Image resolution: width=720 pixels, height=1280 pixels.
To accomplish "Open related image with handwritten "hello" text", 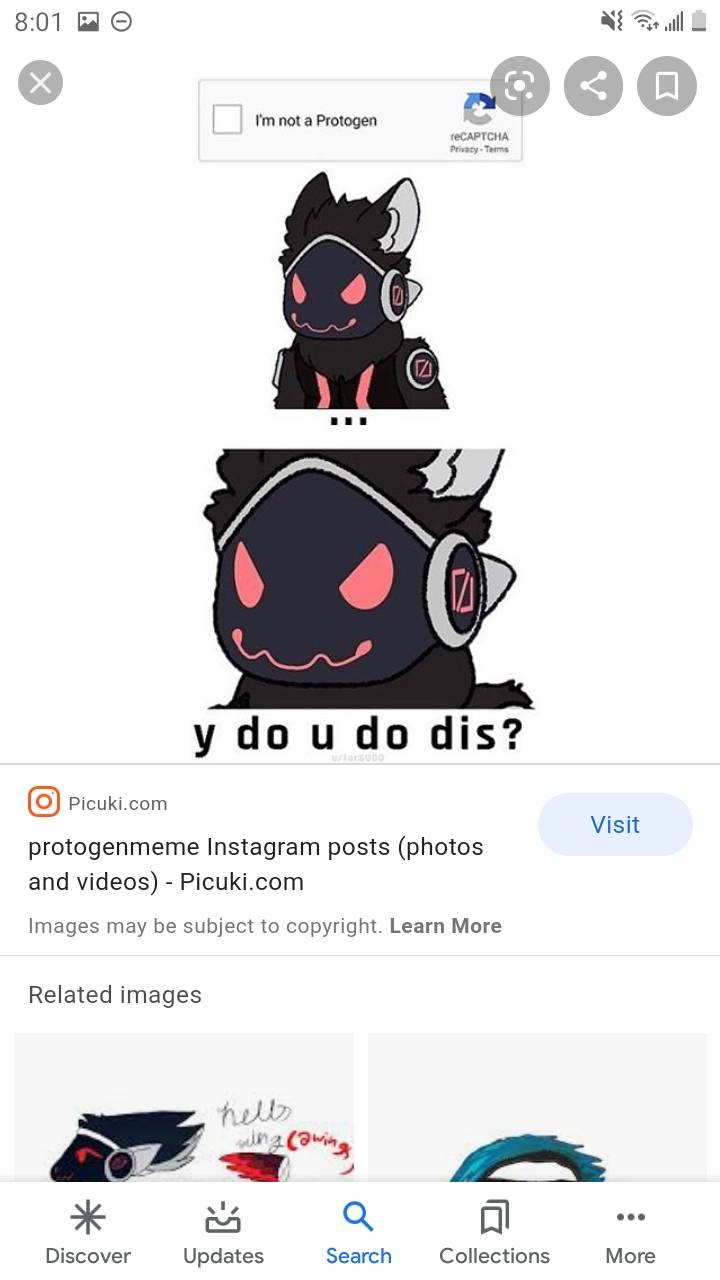I will (184, 1110).
